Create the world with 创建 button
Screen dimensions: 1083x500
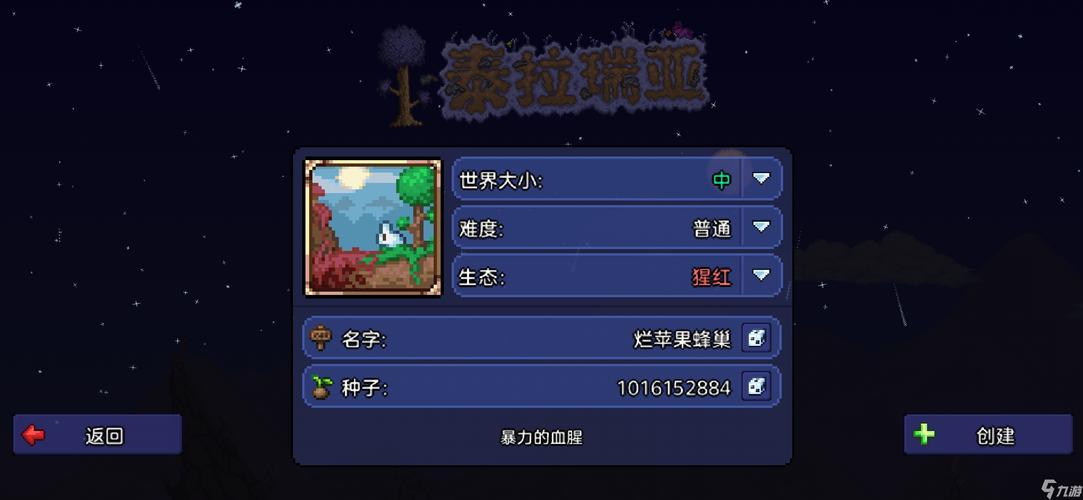[x=987, y=435]
